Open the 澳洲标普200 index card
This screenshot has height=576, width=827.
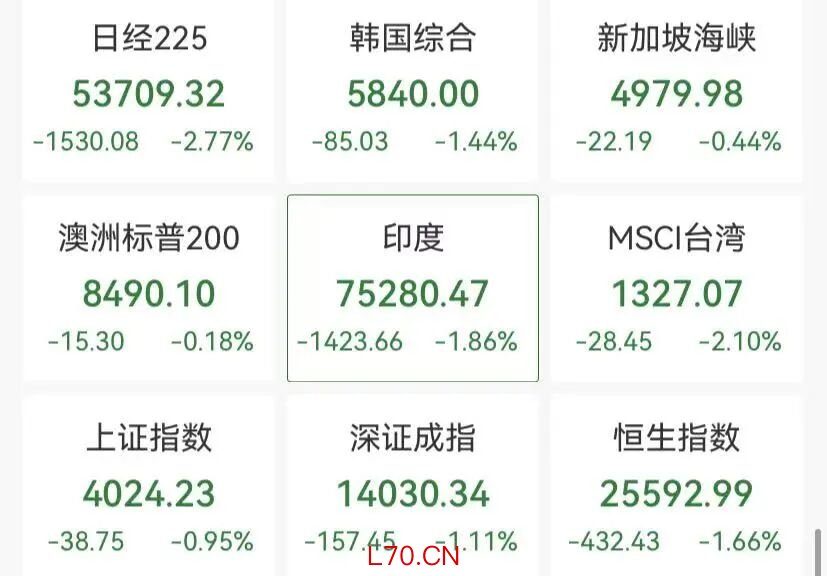(148, 290)
